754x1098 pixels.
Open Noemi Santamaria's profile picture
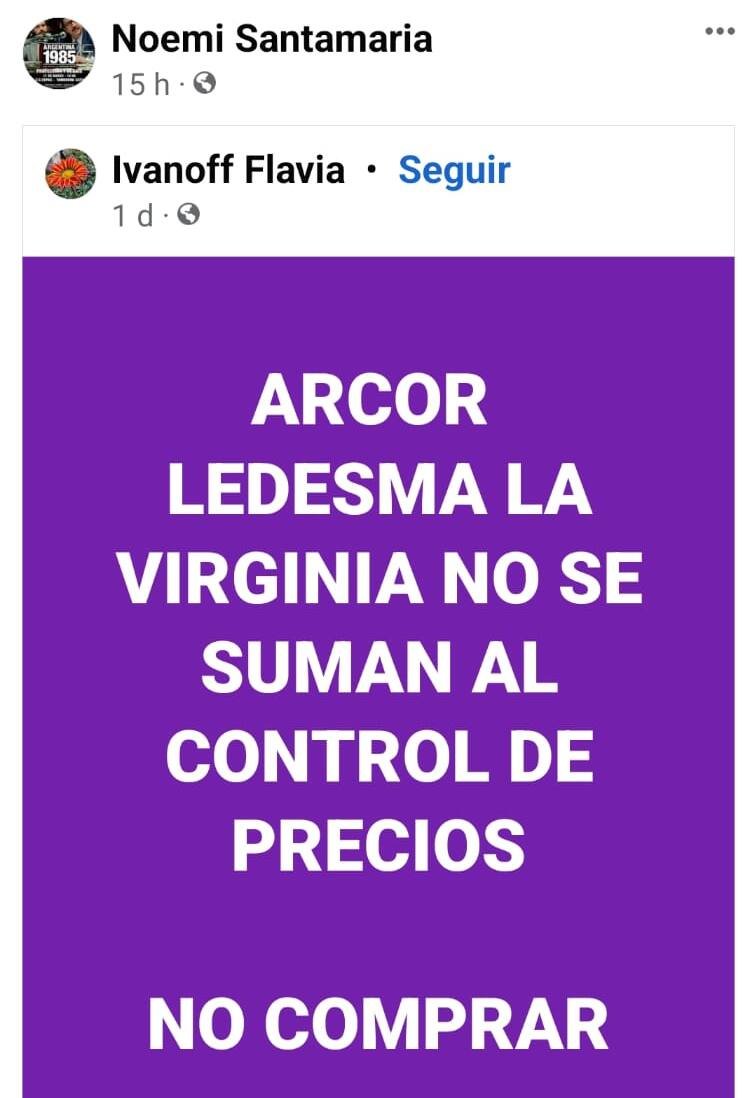(59, 56)
